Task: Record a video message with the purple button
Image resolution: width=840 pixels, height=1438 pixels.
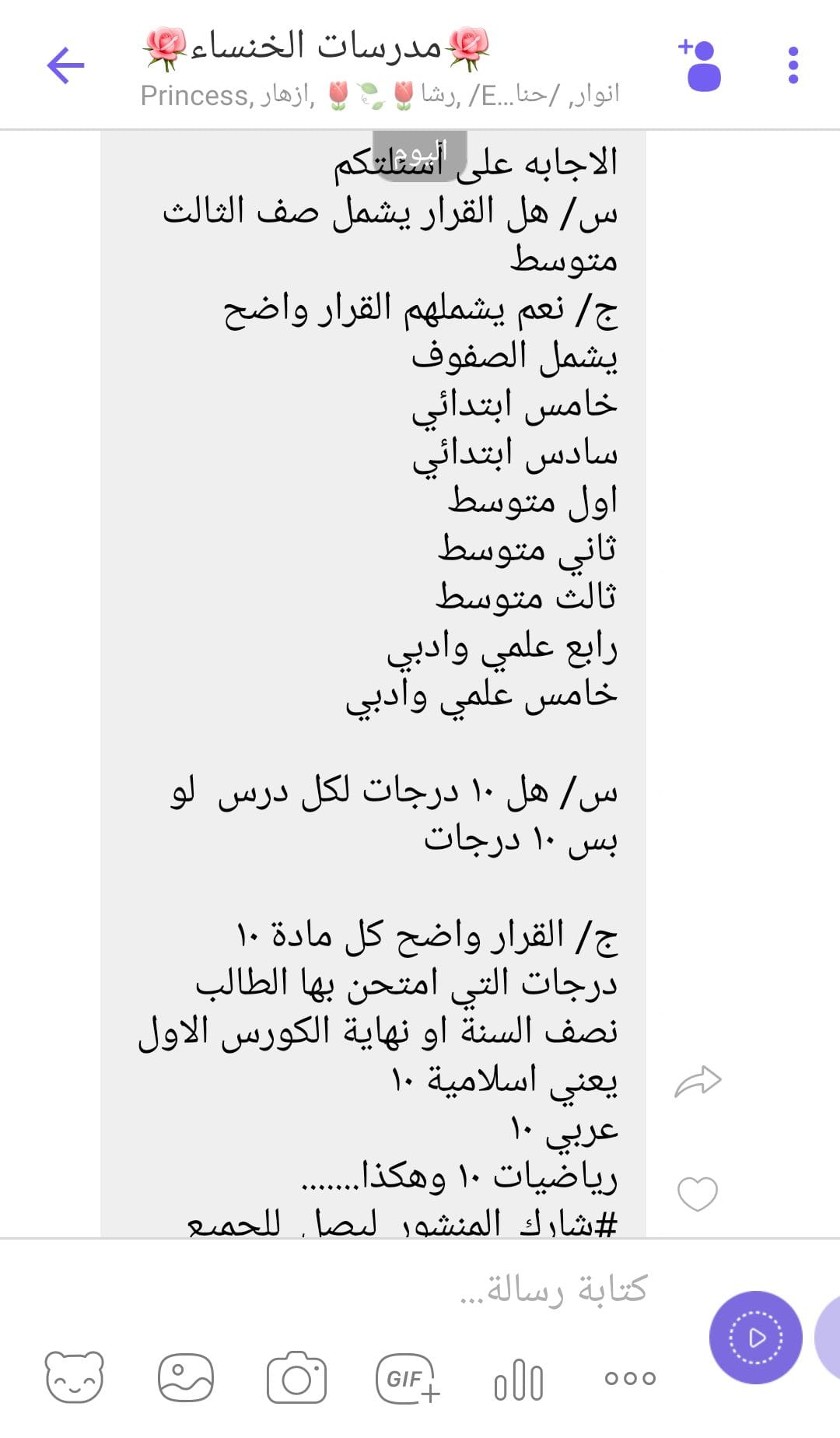Action: (x=755, y=1337)
